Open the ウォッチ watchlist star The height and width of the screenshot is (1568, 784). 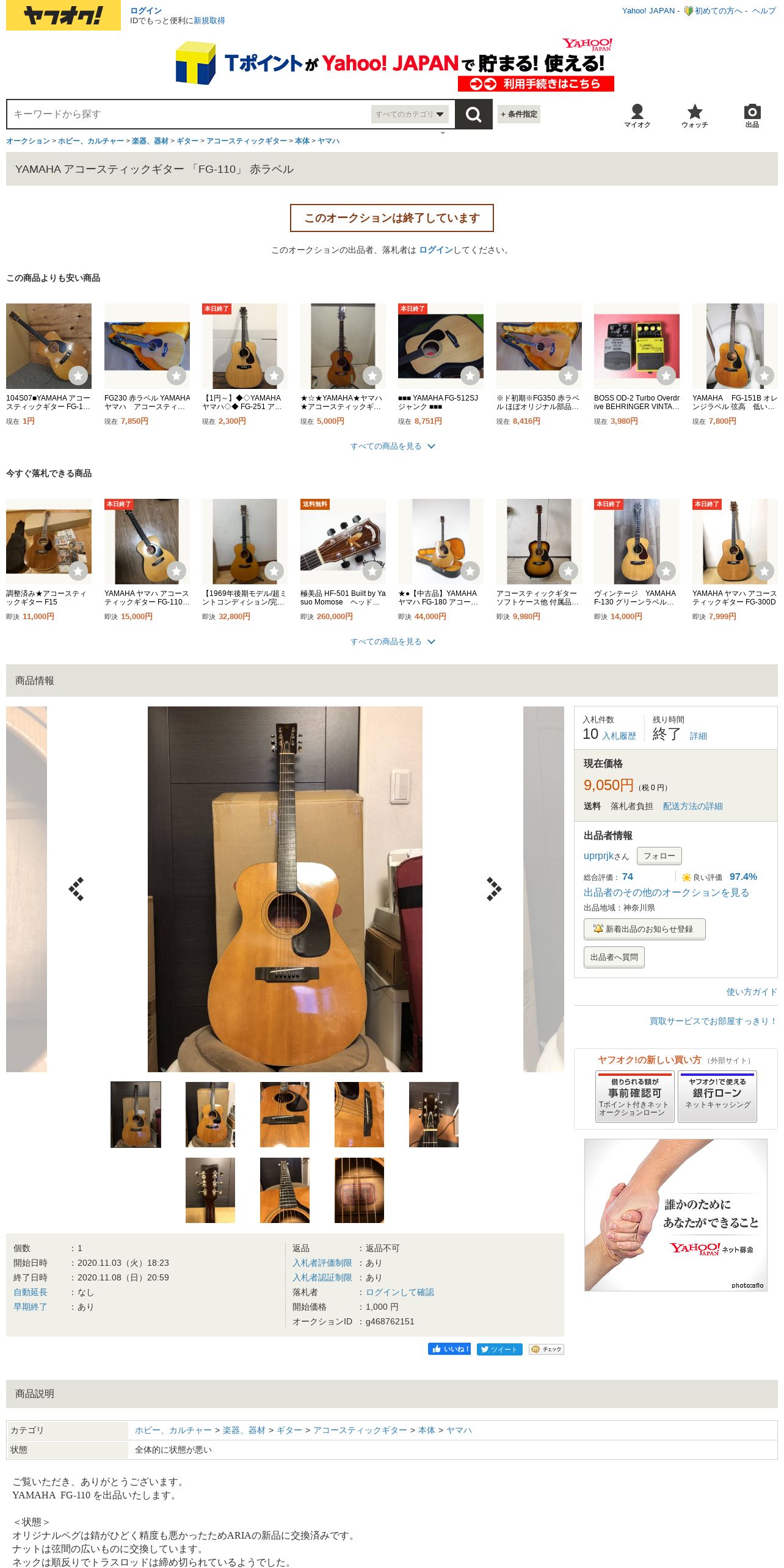coord(695,115)
